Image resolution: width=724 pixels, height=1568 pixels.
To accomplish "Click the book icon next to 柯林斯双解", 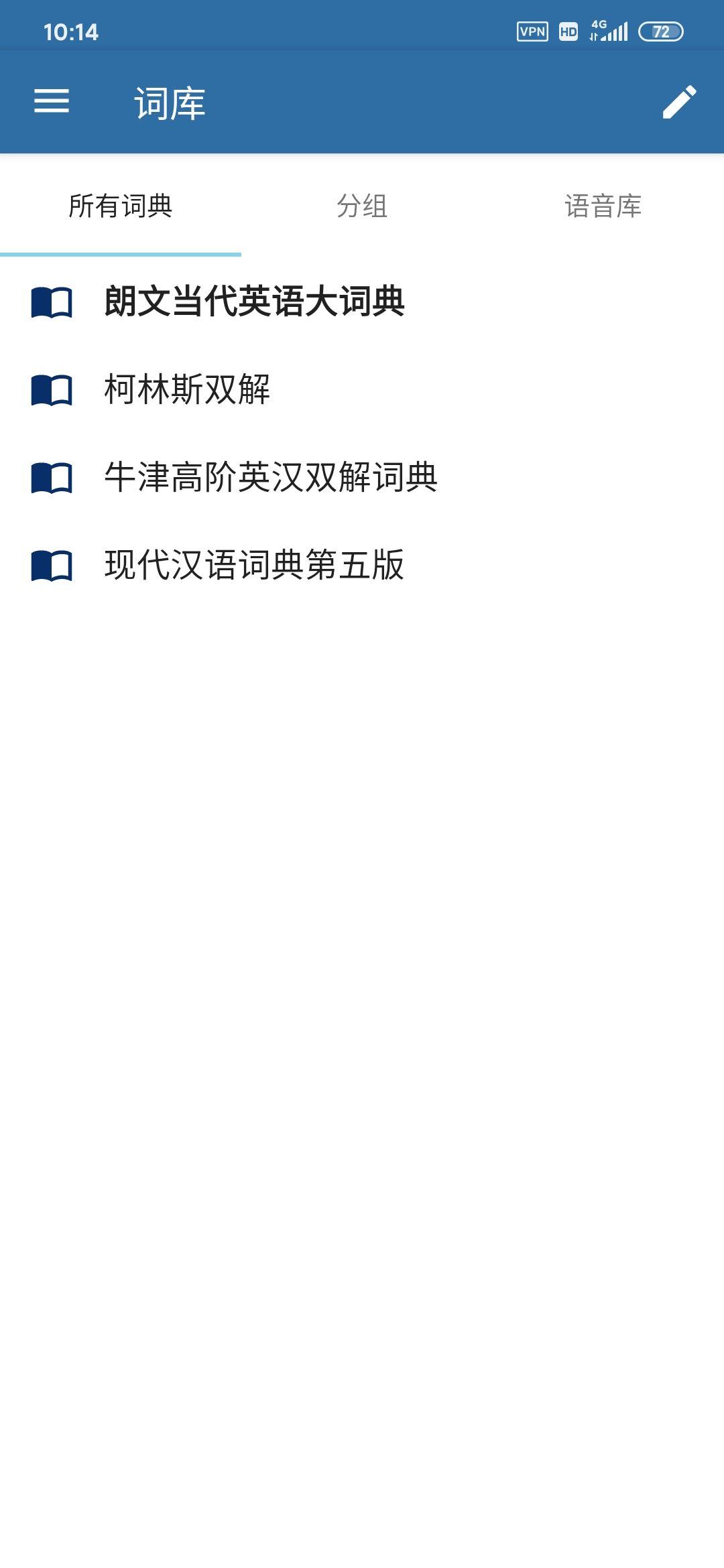I will 52,389.
